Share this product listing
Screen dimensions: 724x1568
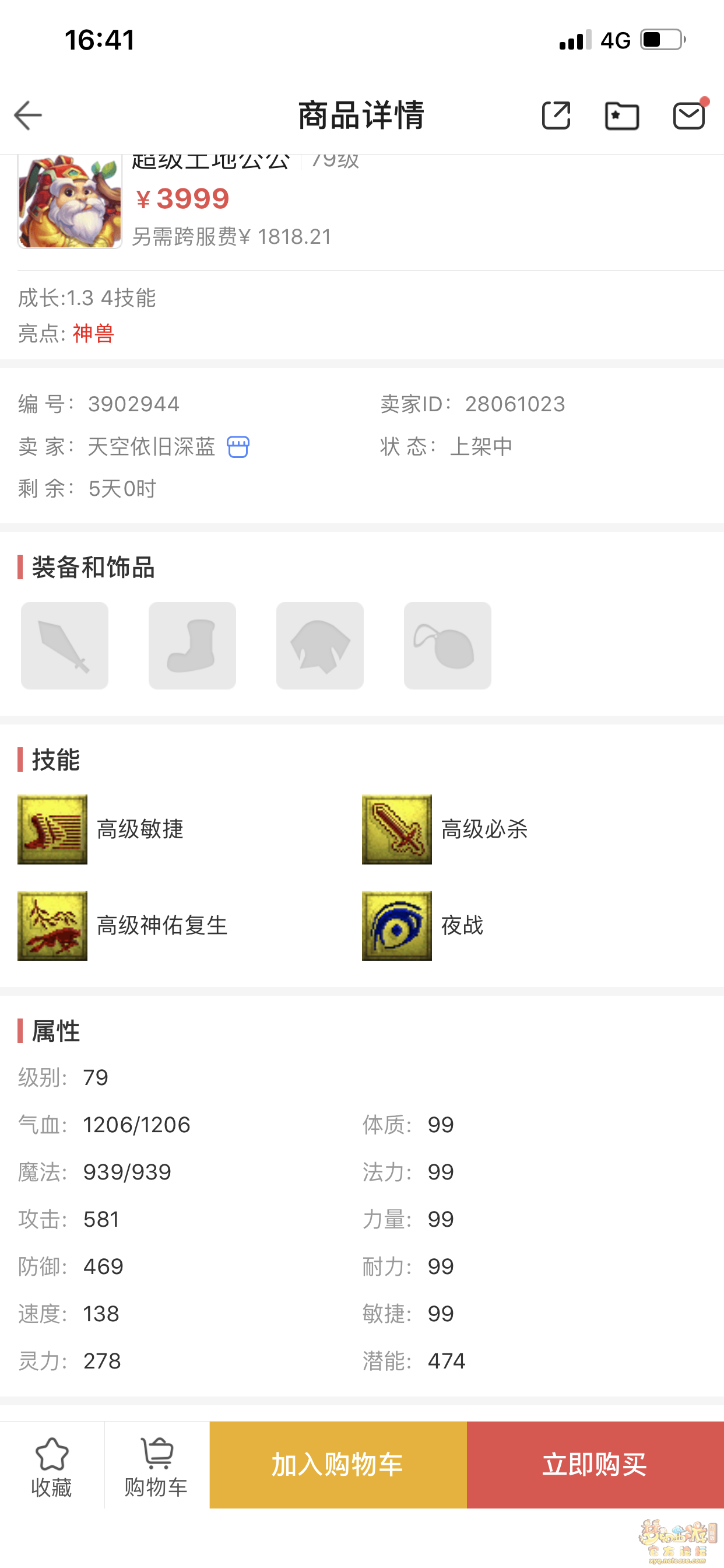pyautogui.click(x=556, y=116)
